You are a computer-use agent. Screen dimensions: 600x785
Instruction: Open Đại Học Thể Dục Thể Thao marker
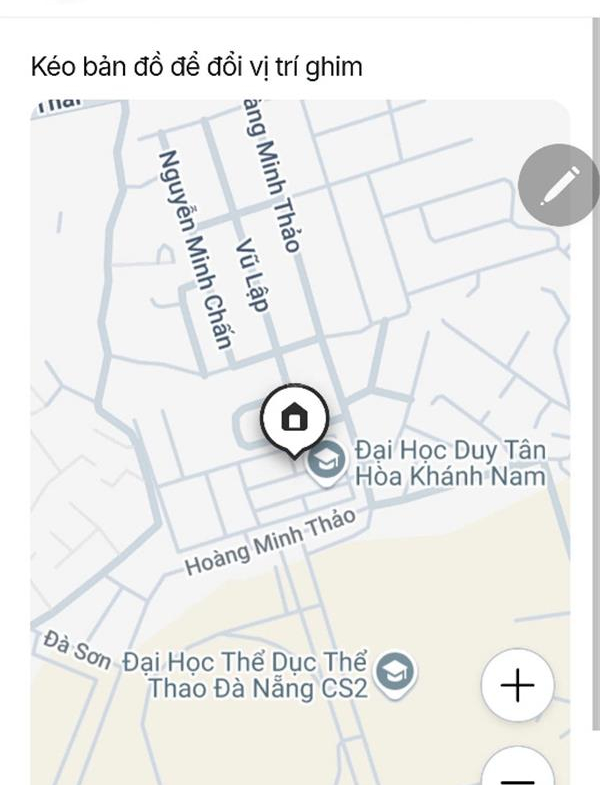[401, 672]
